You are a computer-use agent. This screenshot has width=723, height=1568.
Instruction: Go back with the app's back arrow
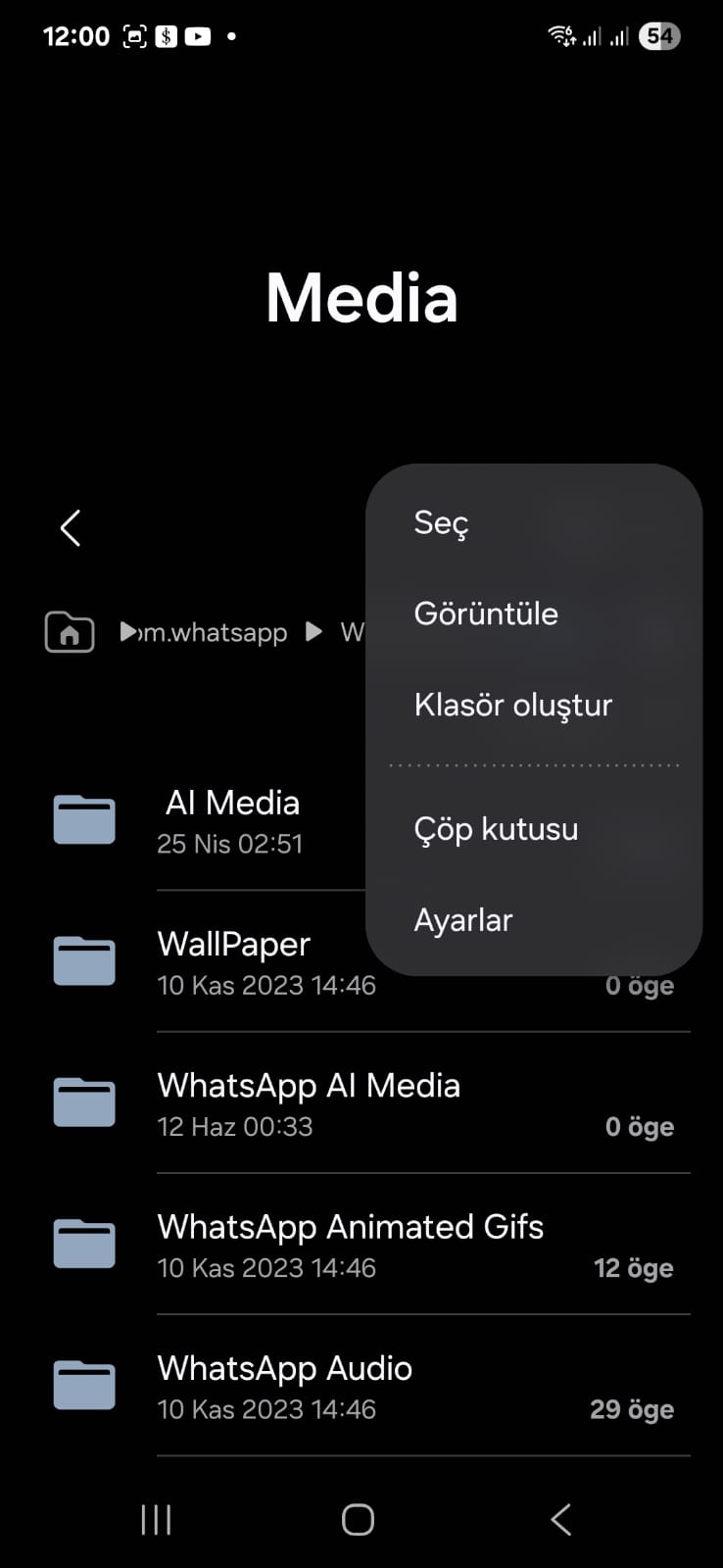[x=71, y=528]
